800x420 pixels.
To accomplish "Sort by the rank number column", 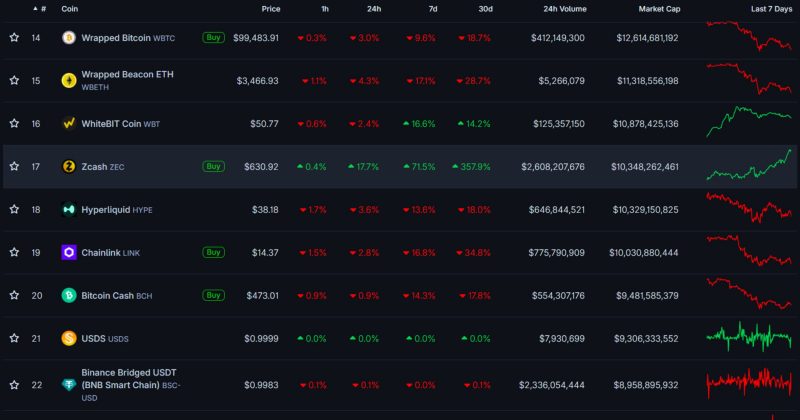I will point(42,8).
